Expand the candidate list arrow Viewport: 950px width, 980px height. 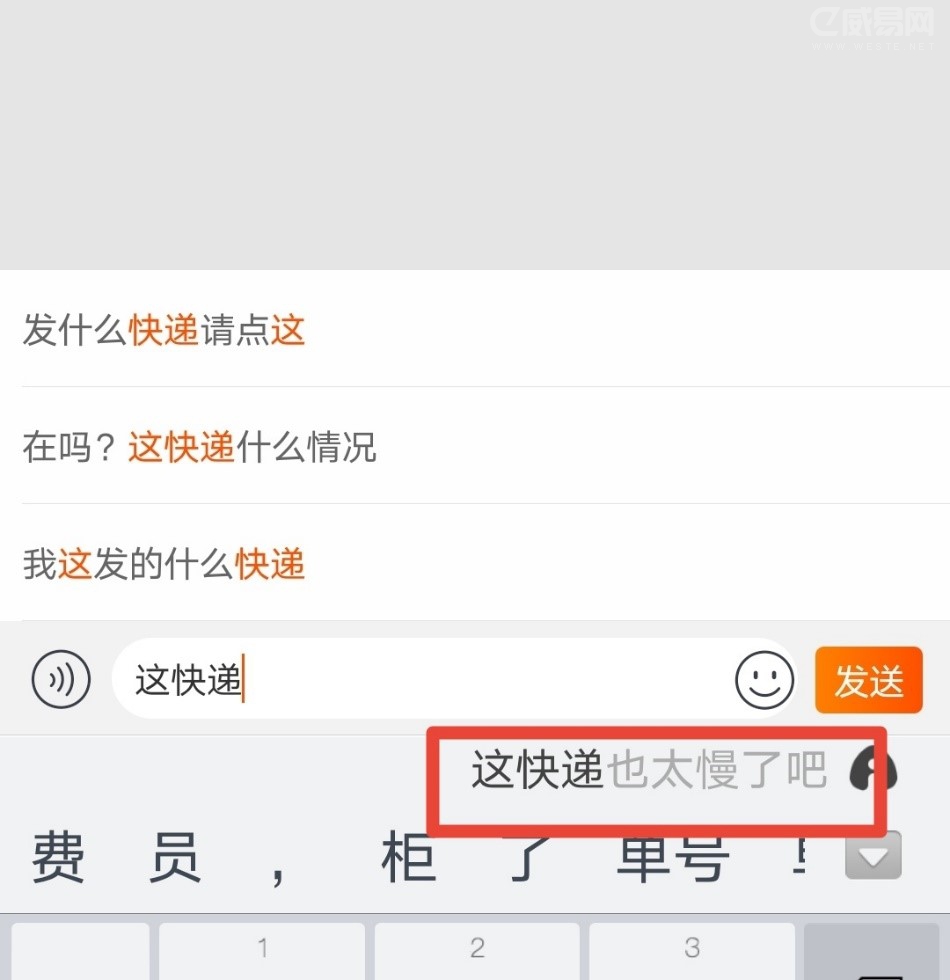(x=873, y=856)
